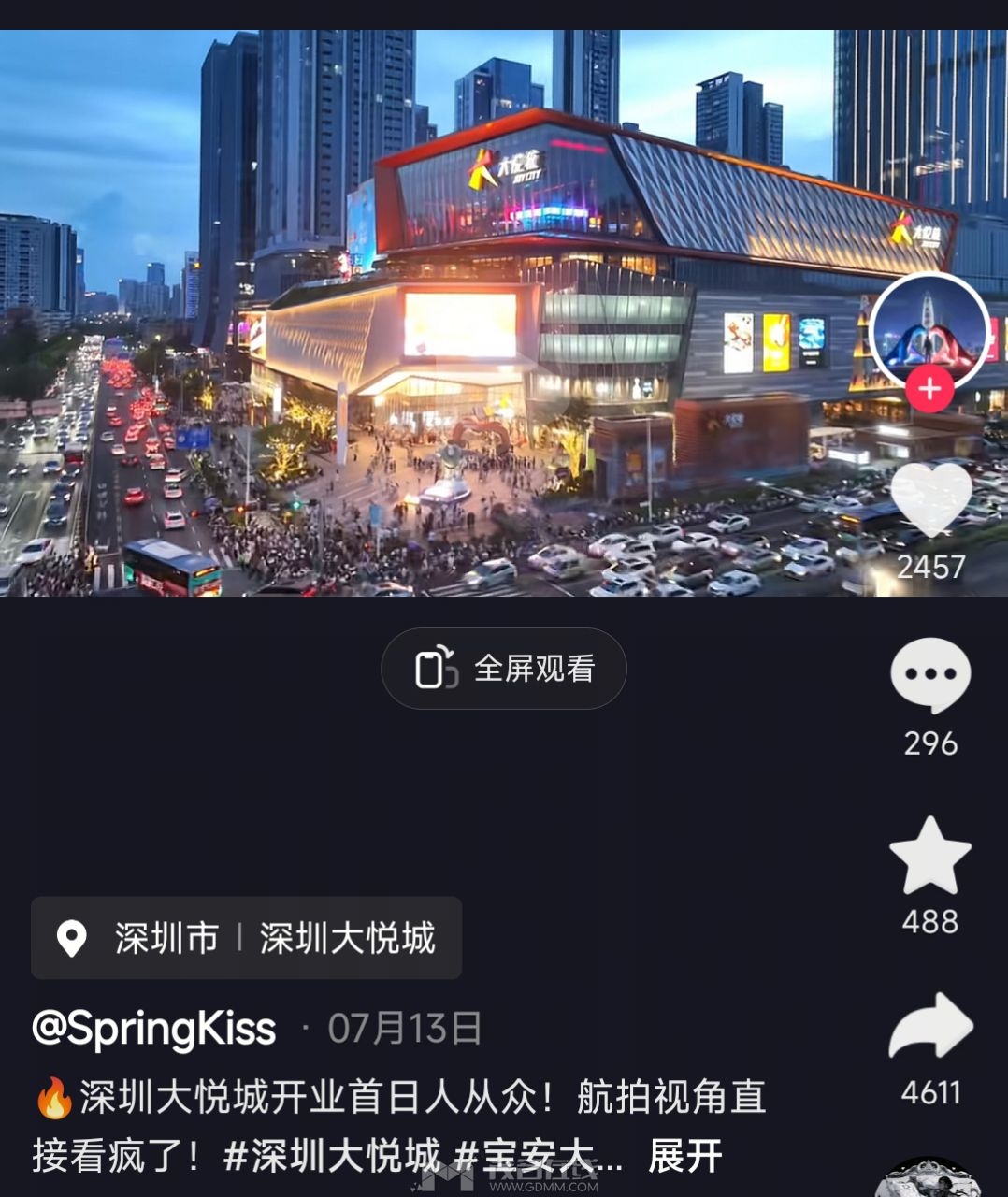
Task: Open the comments bubble
Action: [930, 675]
